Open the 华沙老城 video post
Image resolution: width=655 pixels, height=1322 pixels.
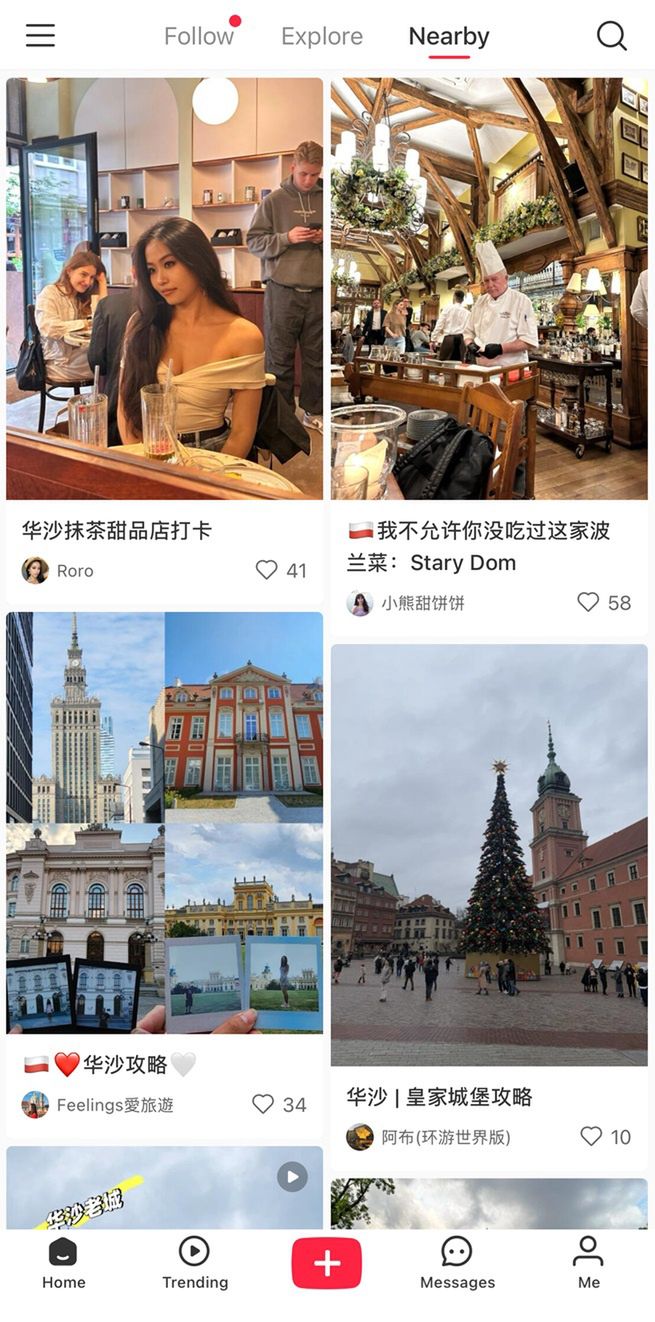tap(165, 1188)
